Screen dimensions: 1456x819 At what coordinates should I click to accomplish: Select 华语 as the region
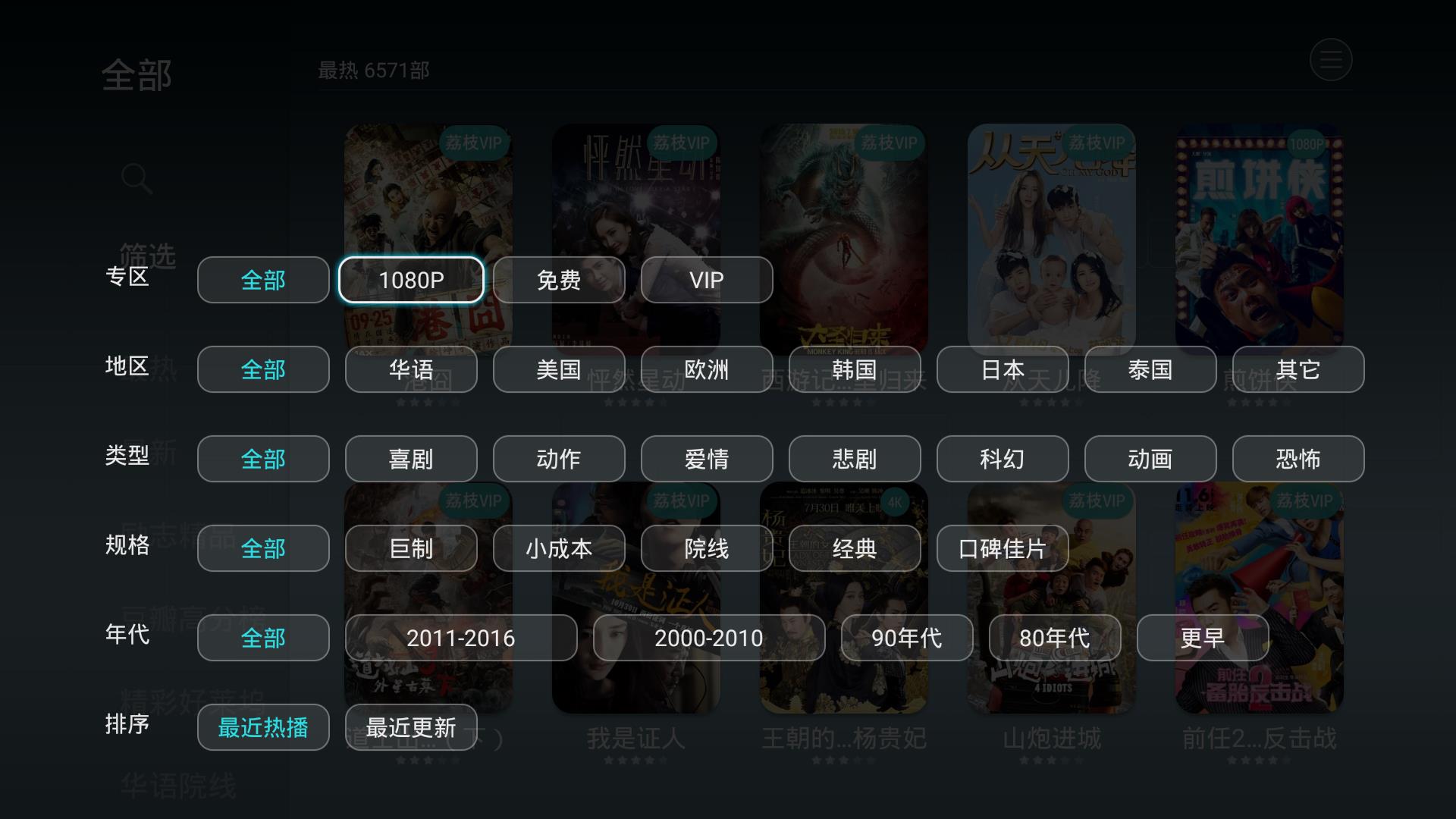pyautogui.click(x=411, y=369)
